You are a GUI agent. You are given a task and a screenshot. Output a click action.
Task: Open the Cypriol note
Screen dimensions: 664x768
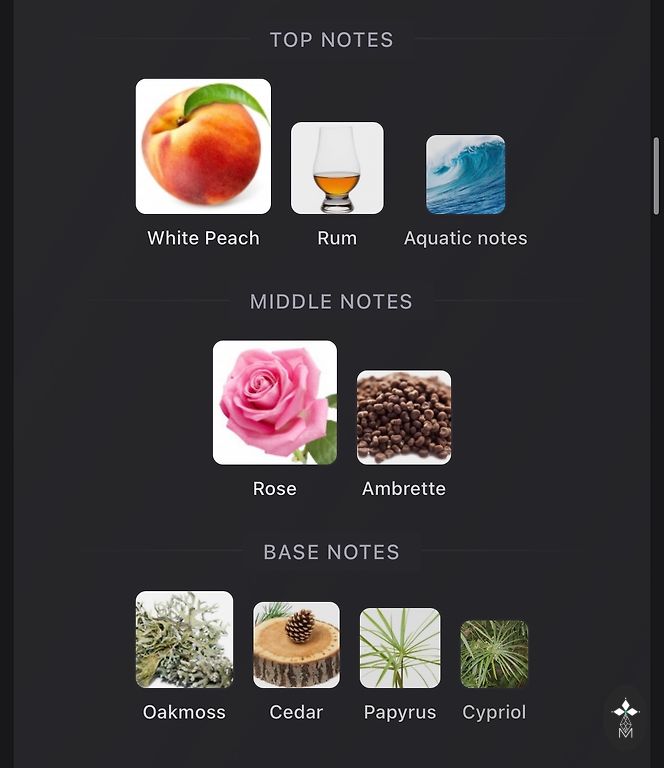pos(494,654)
